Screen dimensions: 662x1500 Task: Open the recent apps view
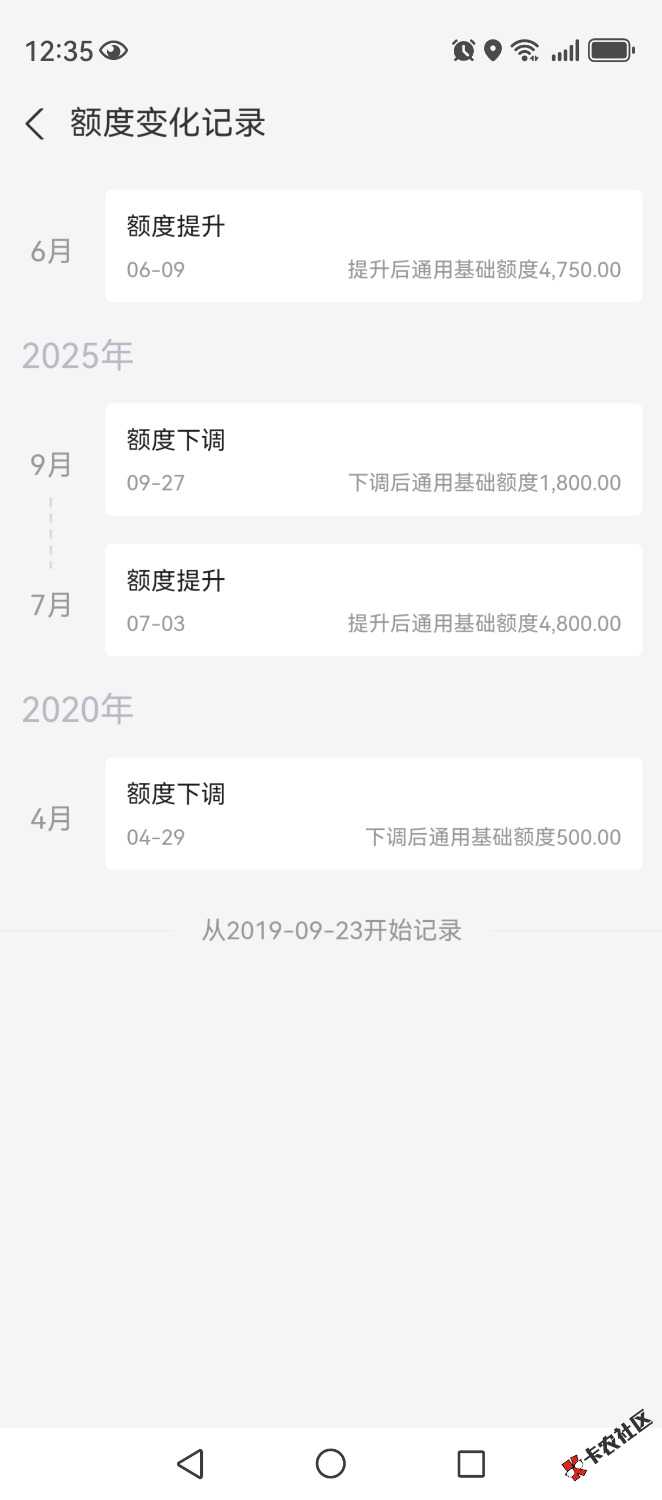tap(471, 1464)
